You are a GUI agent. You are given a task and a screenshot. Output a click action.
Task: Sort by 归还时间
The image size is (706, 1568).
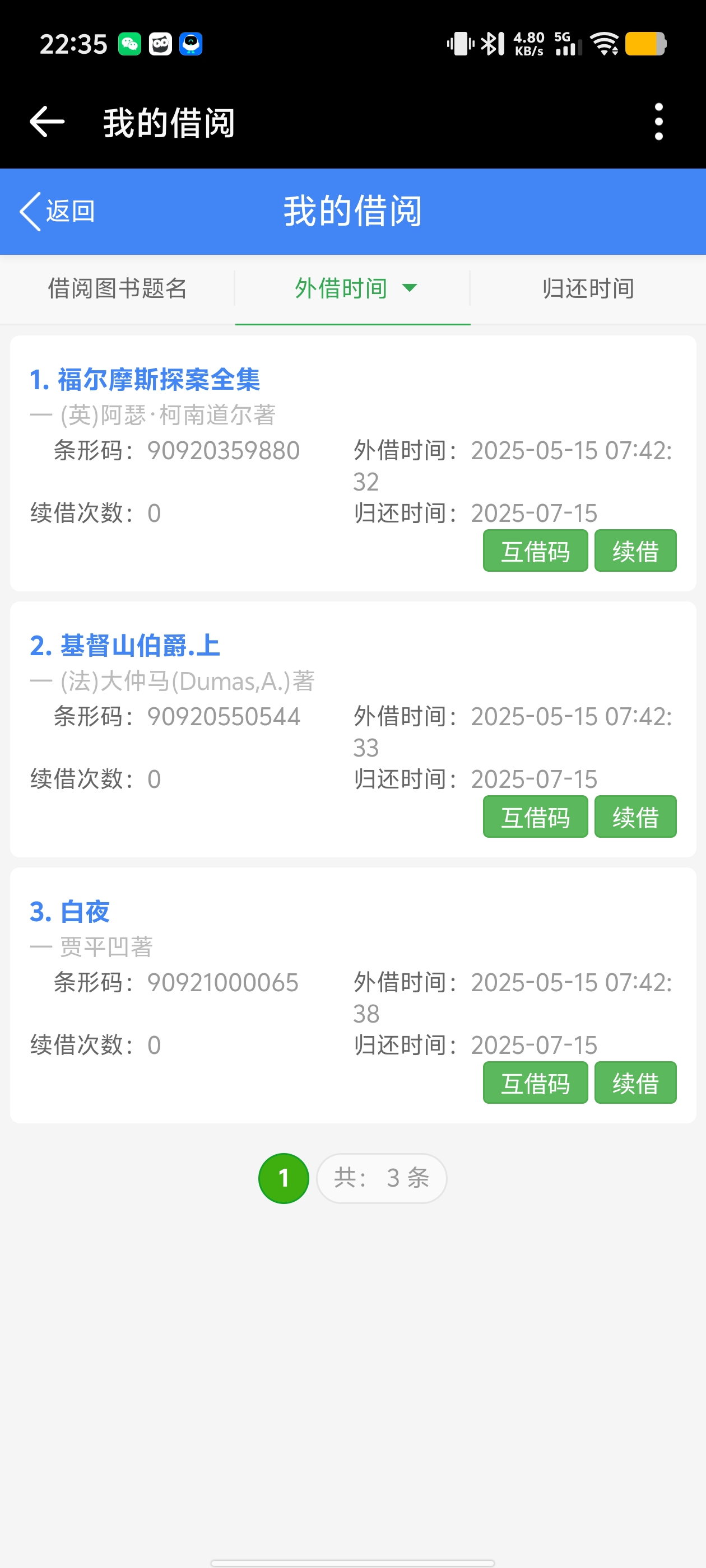click(x=588, y=288)
